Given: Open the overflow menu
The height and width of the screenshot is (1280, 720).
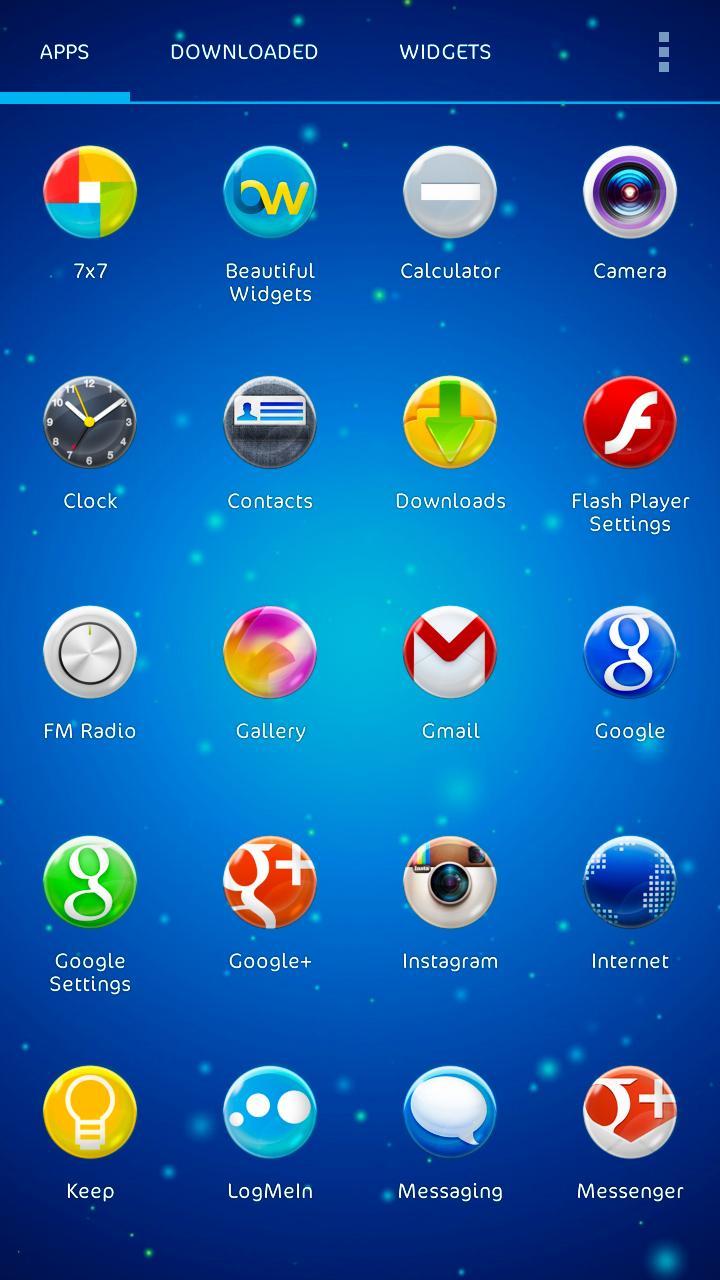Looking at the screenshot, I should tap(663, 52).
